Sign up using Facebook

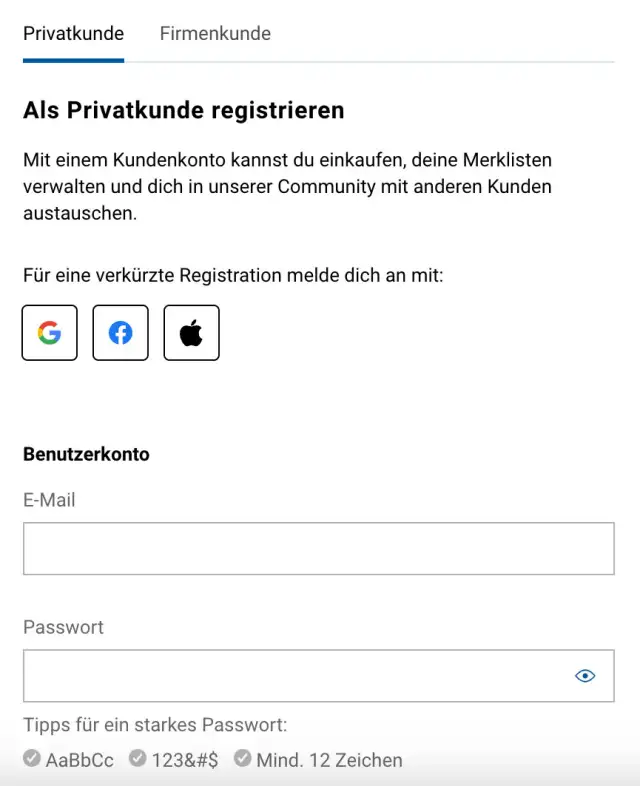click(x=121, y=333)
